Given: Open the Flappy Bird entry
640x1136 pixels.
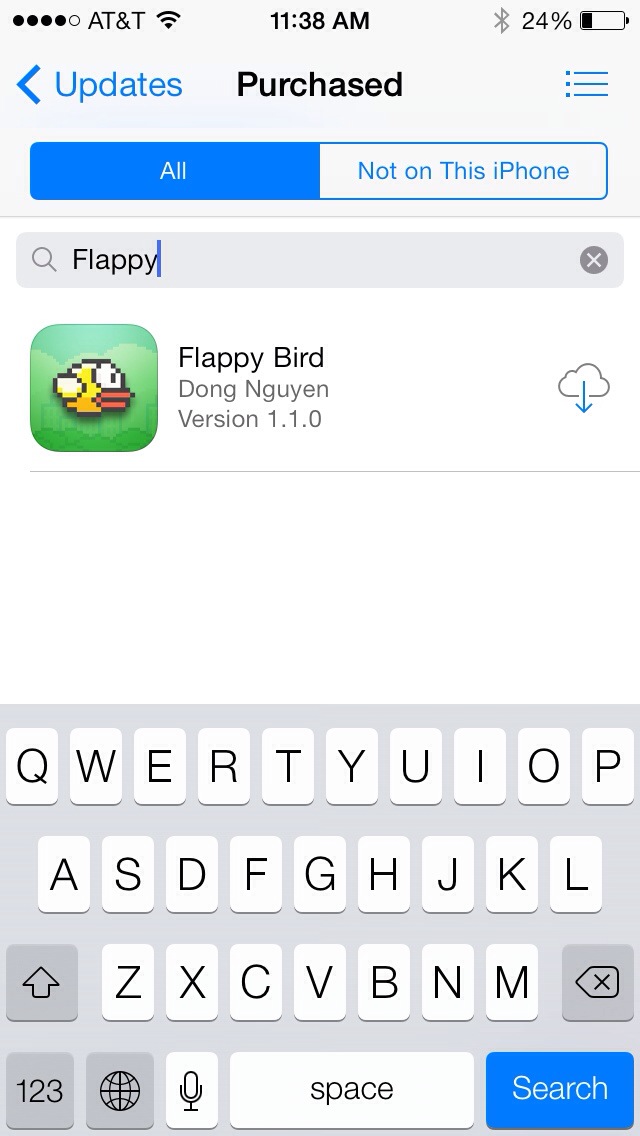Looking at the screenshot, I should pos(319,388).
